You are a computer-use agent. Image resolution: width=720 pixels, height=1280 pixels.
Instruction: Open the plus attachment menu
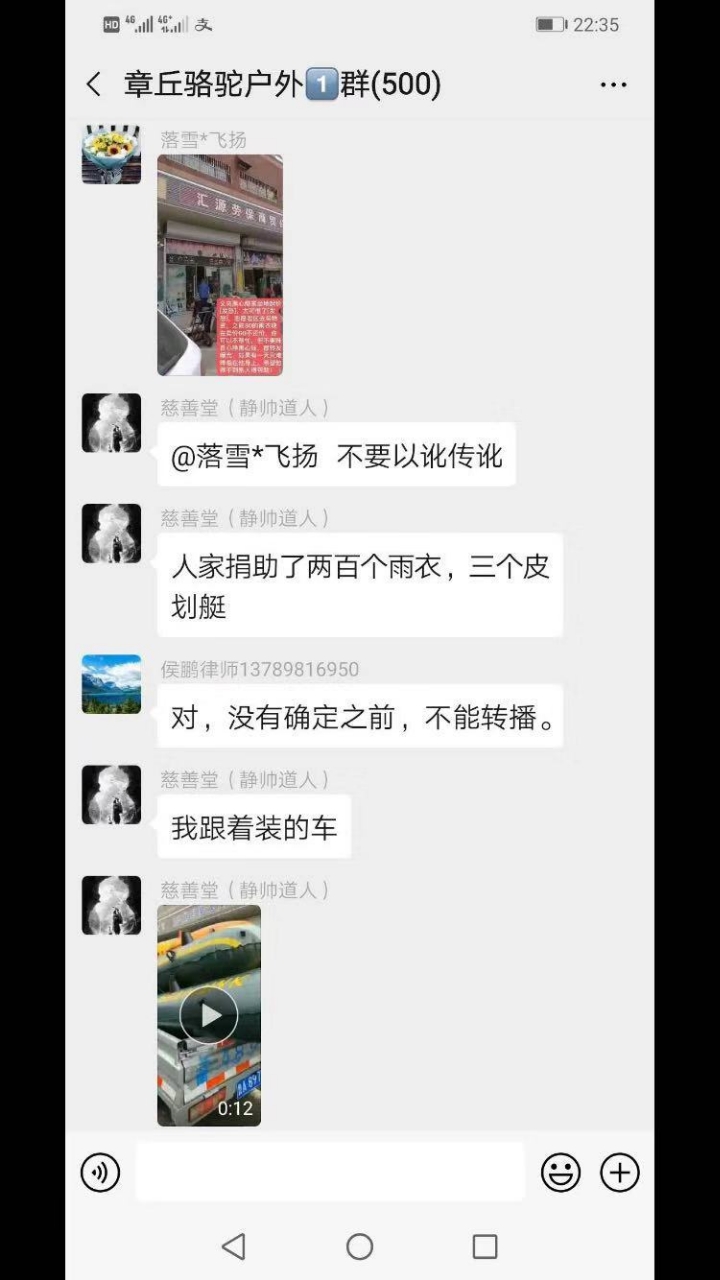pyautogui.click(x=620, y=1172)
